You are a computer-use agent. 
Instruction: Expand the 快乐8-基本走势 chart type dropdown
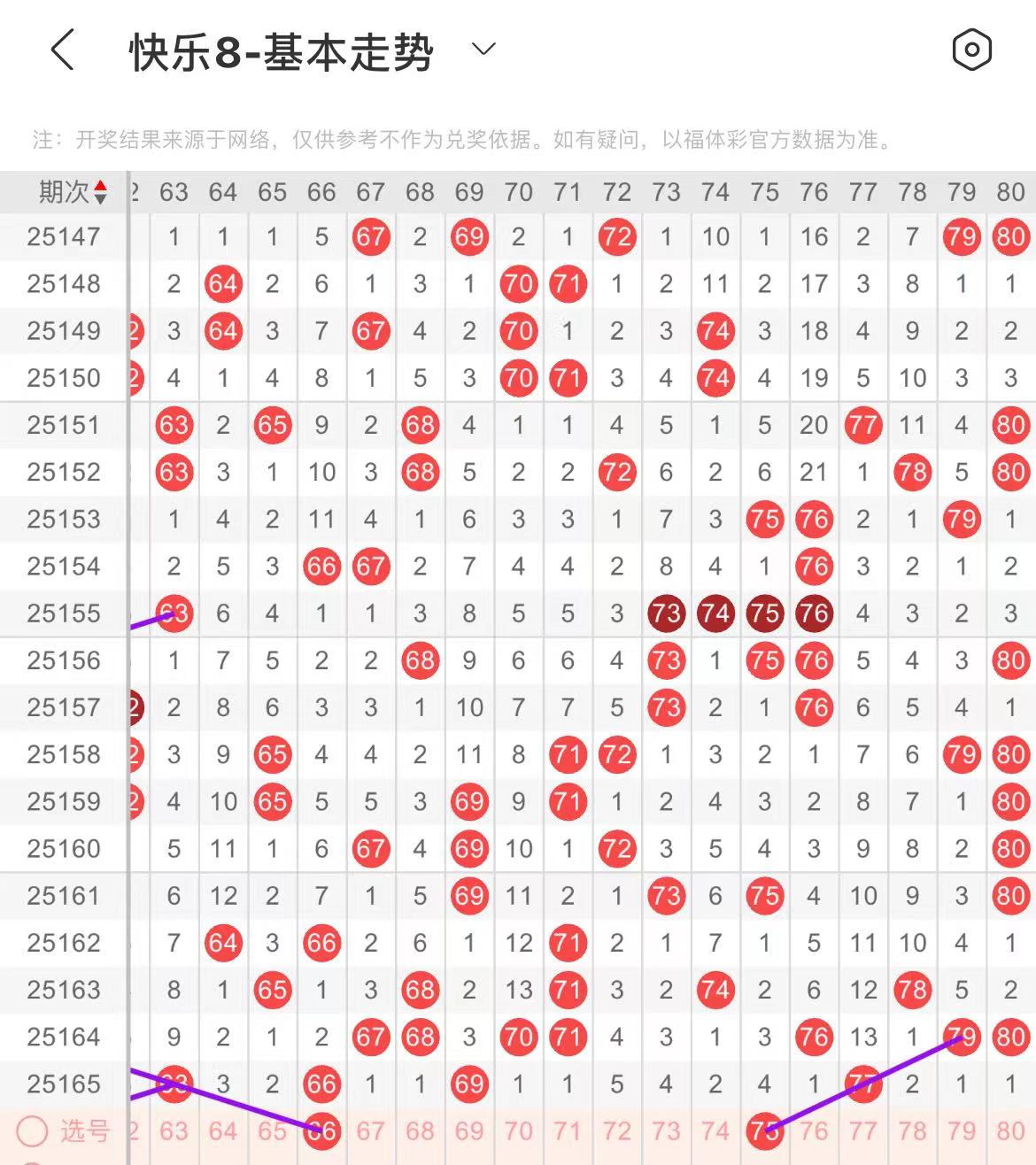483,50
